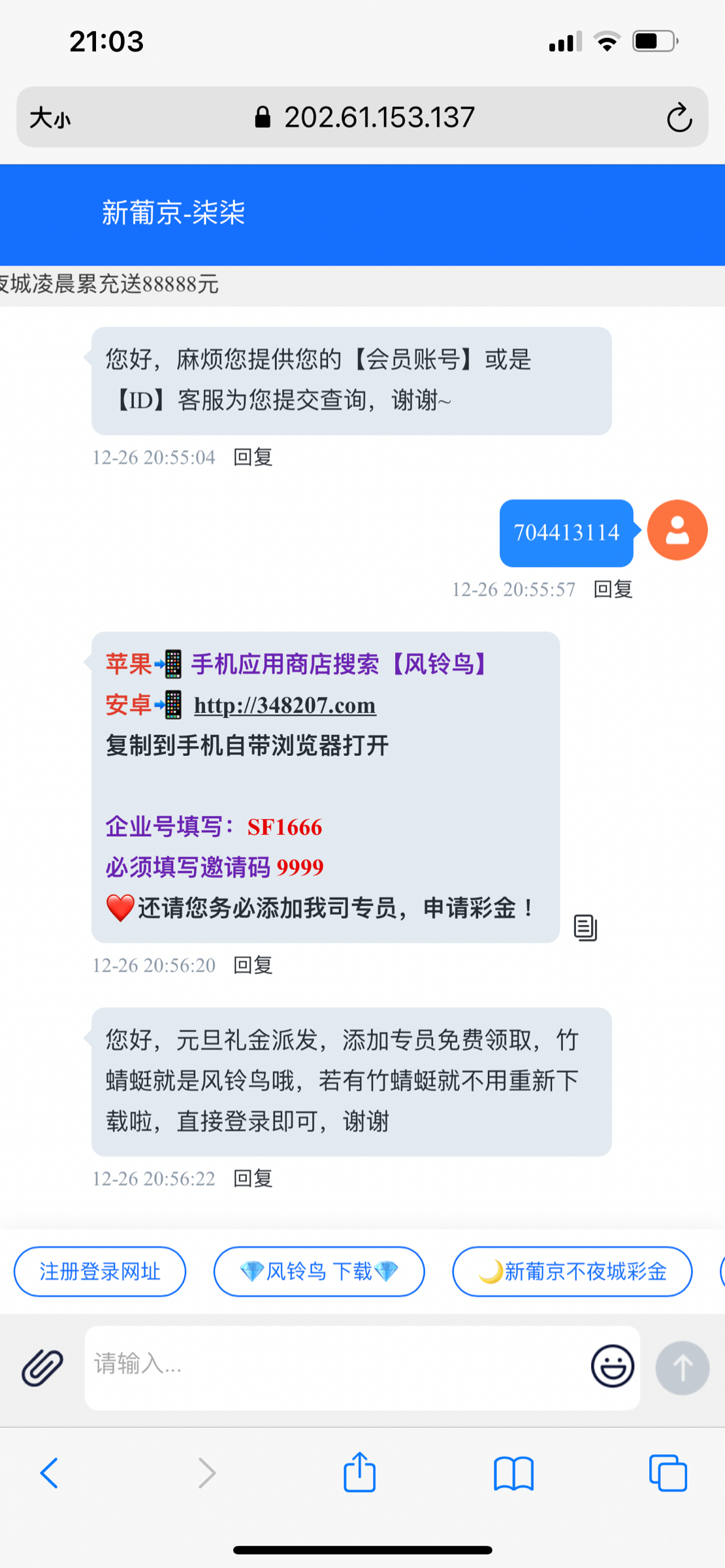Select the 注册登录网址 quick reply chip
The image size is (725, 1568).
coord(100,1271)
